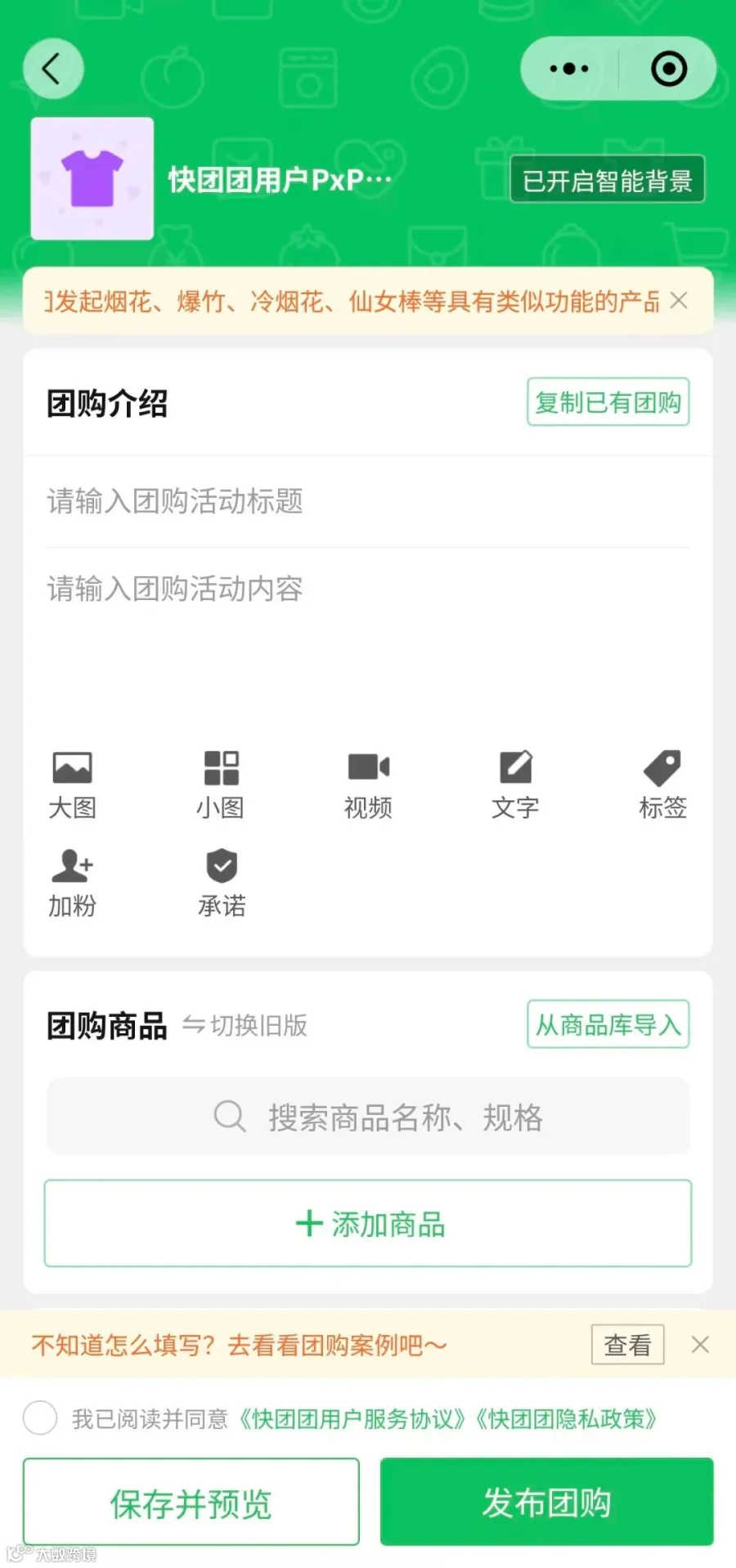Tap the 已开启智能背景 button
This screenshot has width=736, height=1568.
(x=608, y=180)
